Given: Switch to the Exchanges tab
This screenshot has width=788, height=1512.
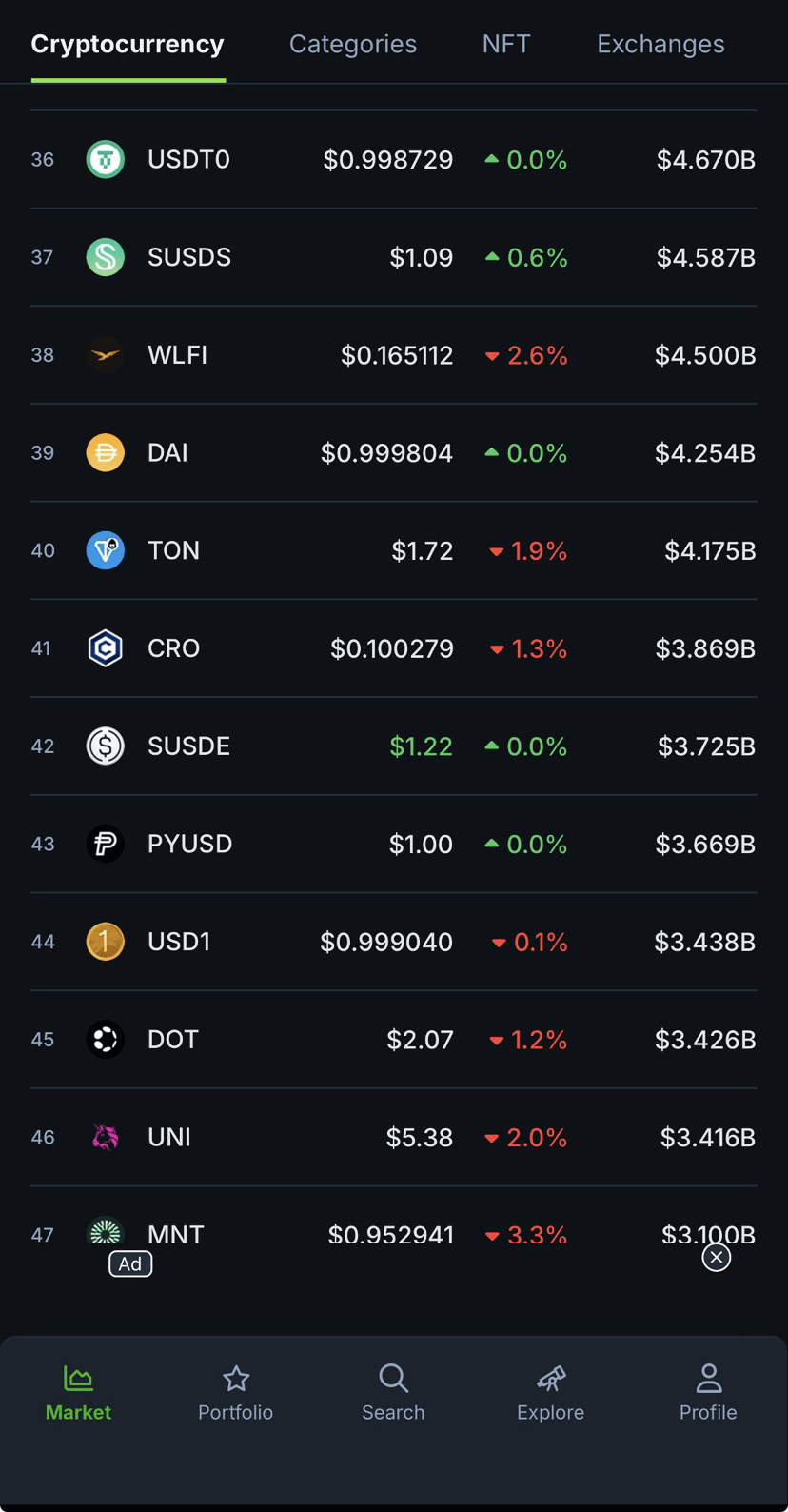Looking at the screenshot, I should click(x=660, y=44).
